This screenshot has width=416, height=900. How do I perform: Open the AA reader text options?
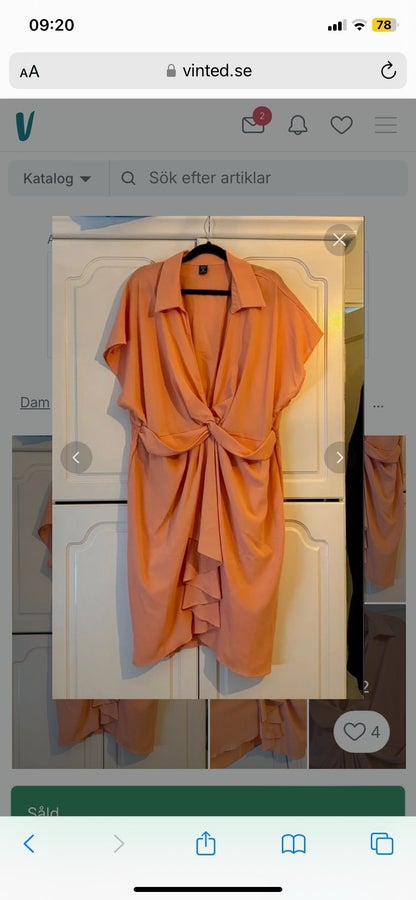point(29,72)
